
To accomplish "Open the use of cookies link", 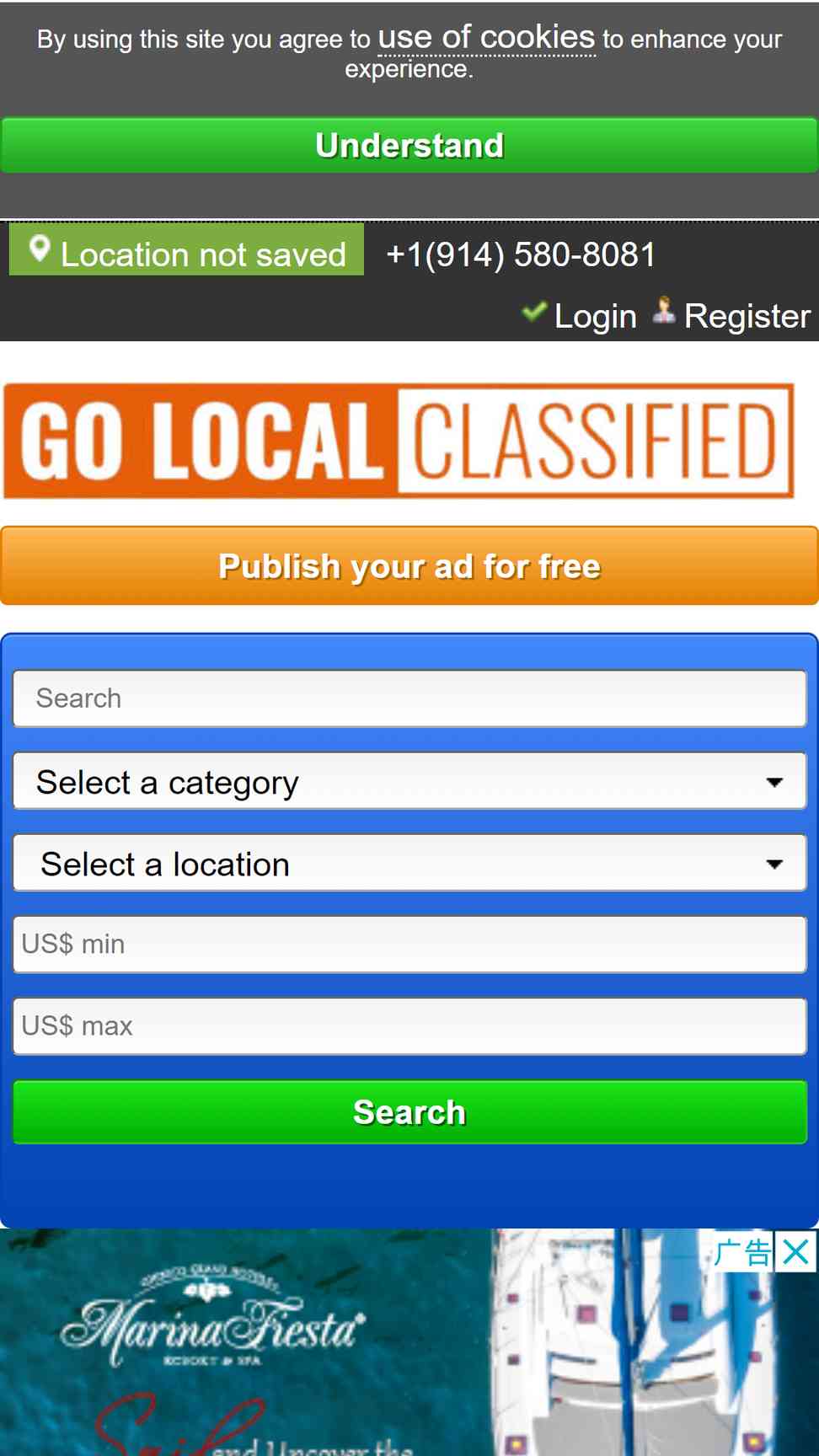I will 487,38.
